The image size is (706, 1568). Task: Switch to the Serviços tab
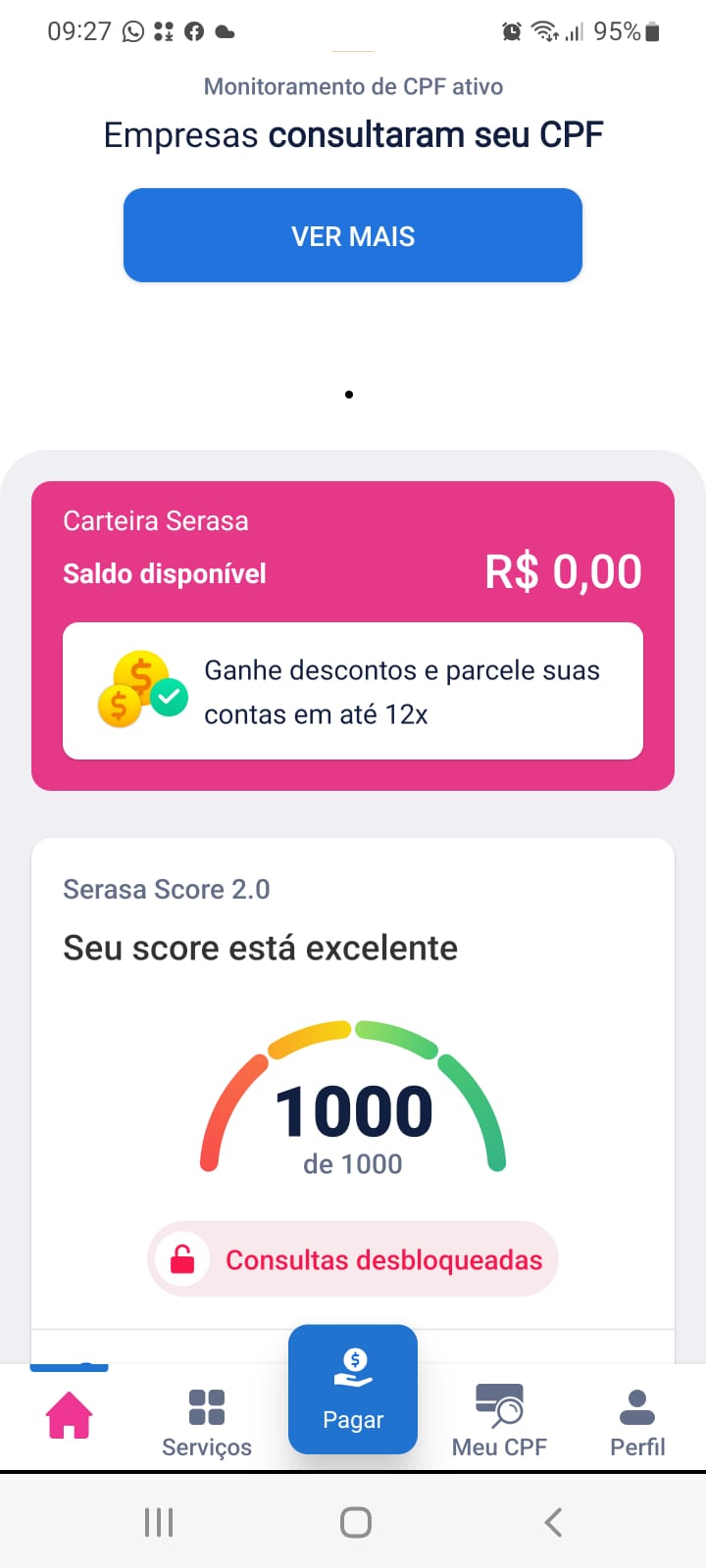point(207,1423)
